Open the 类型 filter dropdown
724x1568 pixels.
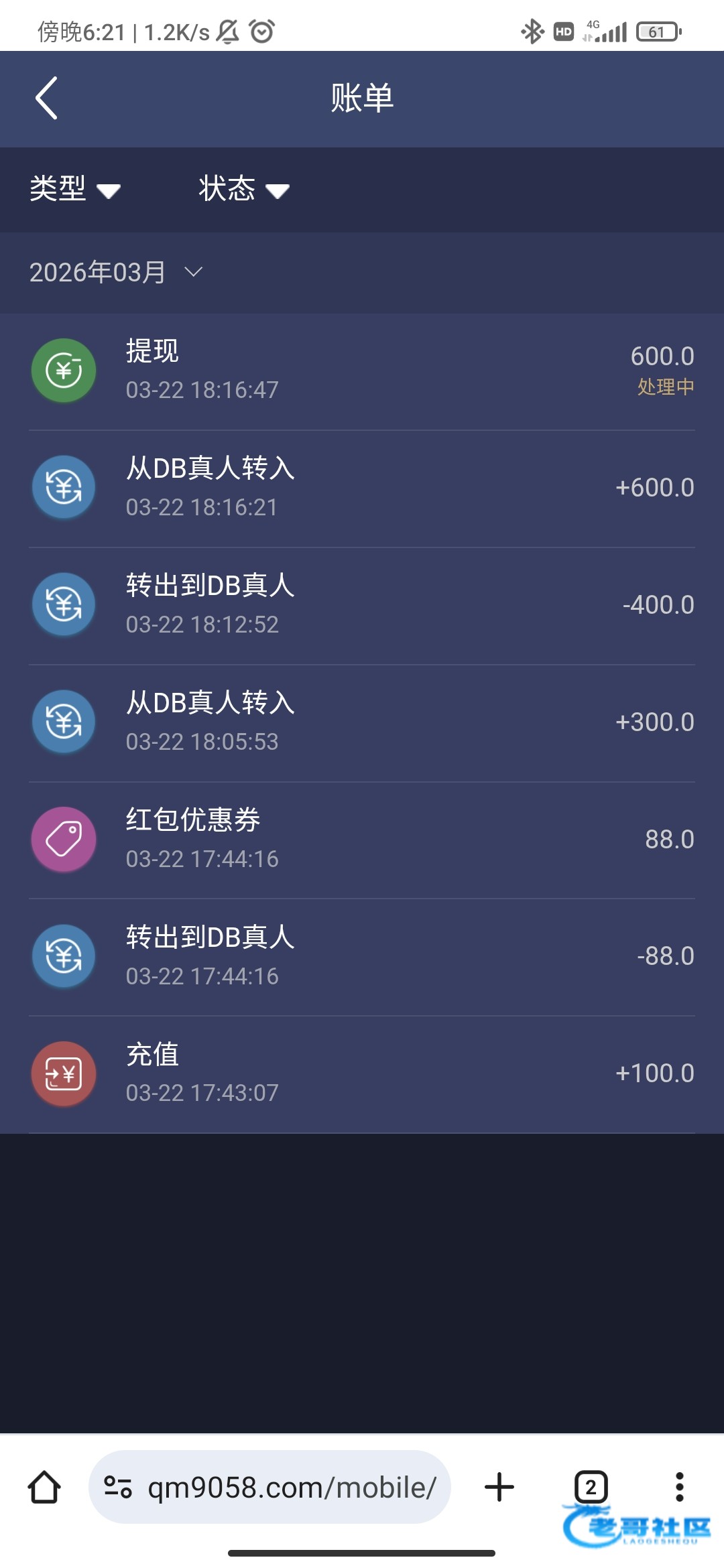[74, 190]
